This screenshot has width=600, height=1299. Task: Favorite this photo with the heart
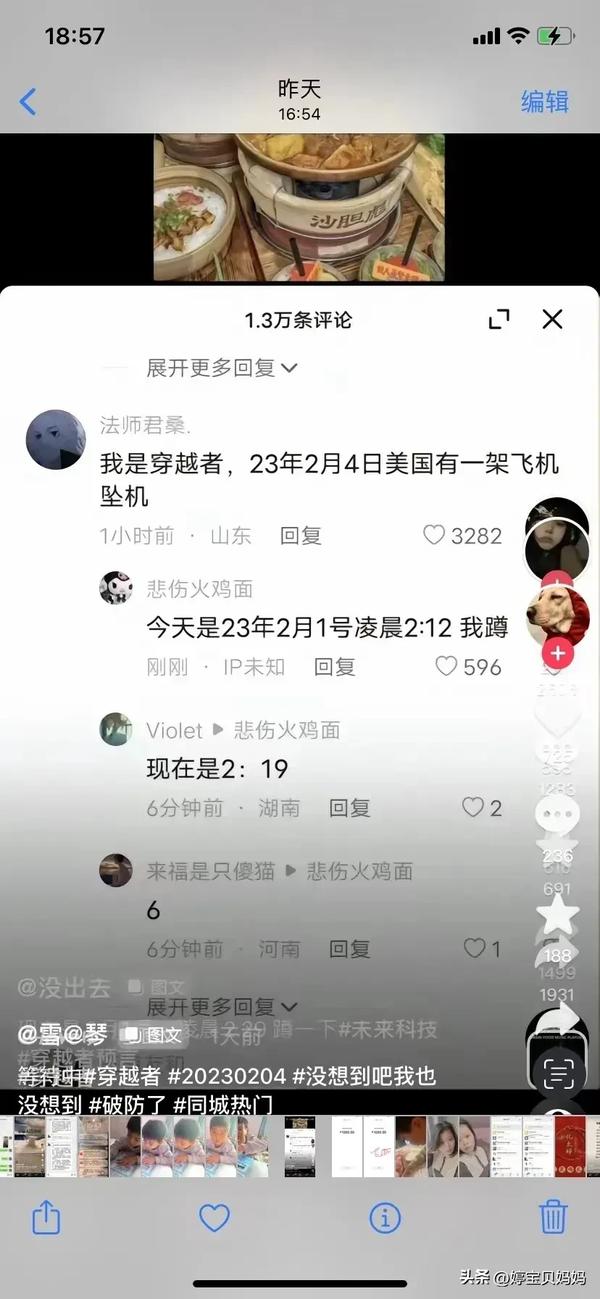coord(214,1217)
